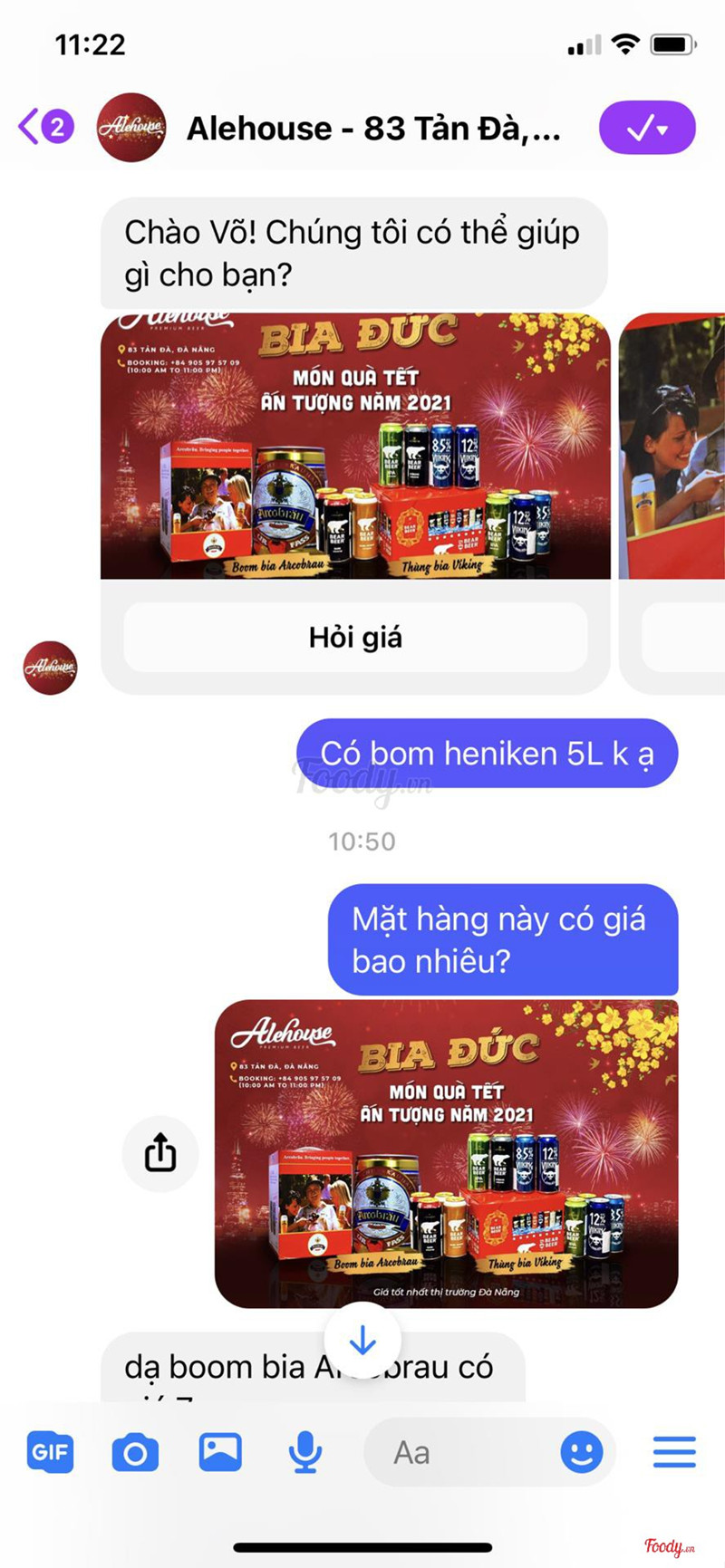
Task: Open the Alehouse page profile
Action: pos(131,127)
